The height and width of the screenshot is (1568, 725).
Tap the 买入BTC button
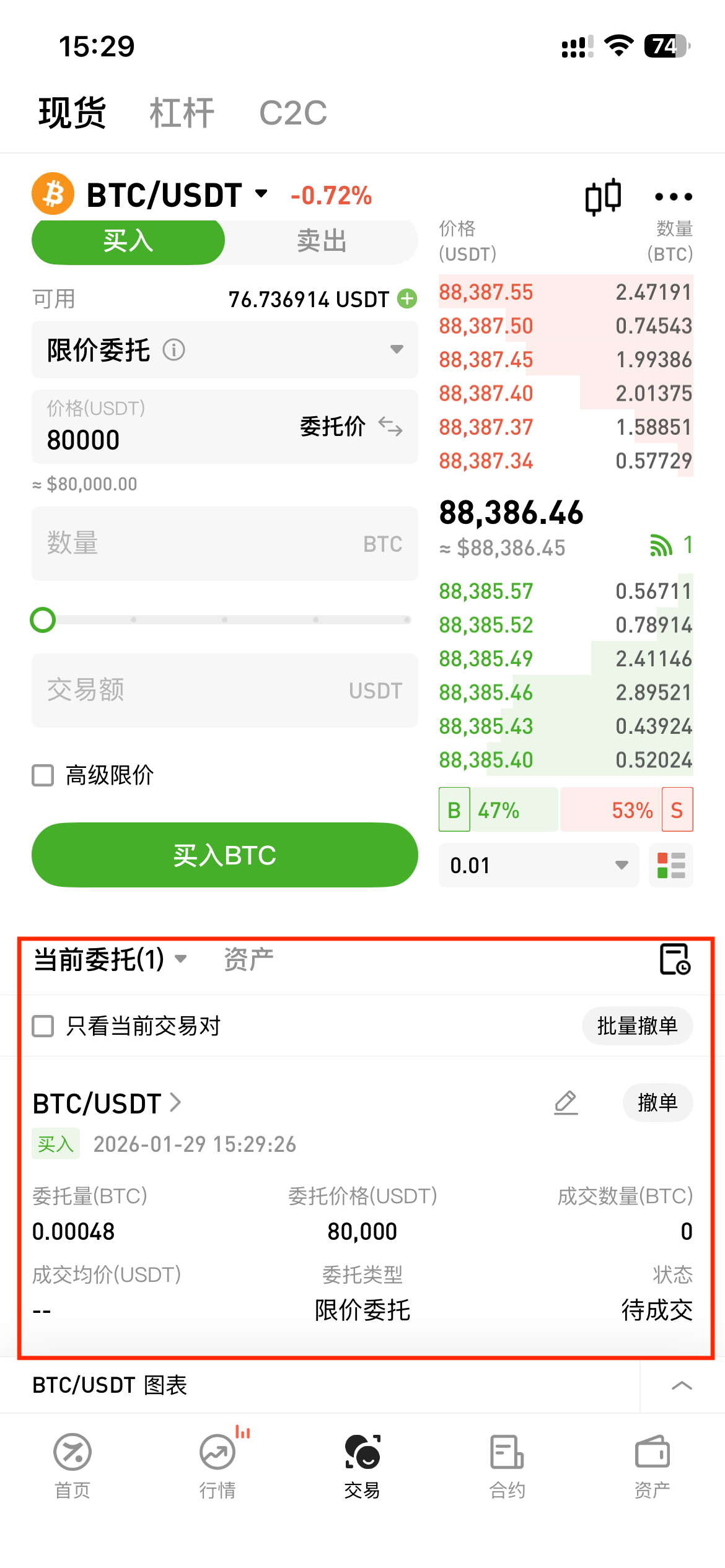[x=224, y=855]
